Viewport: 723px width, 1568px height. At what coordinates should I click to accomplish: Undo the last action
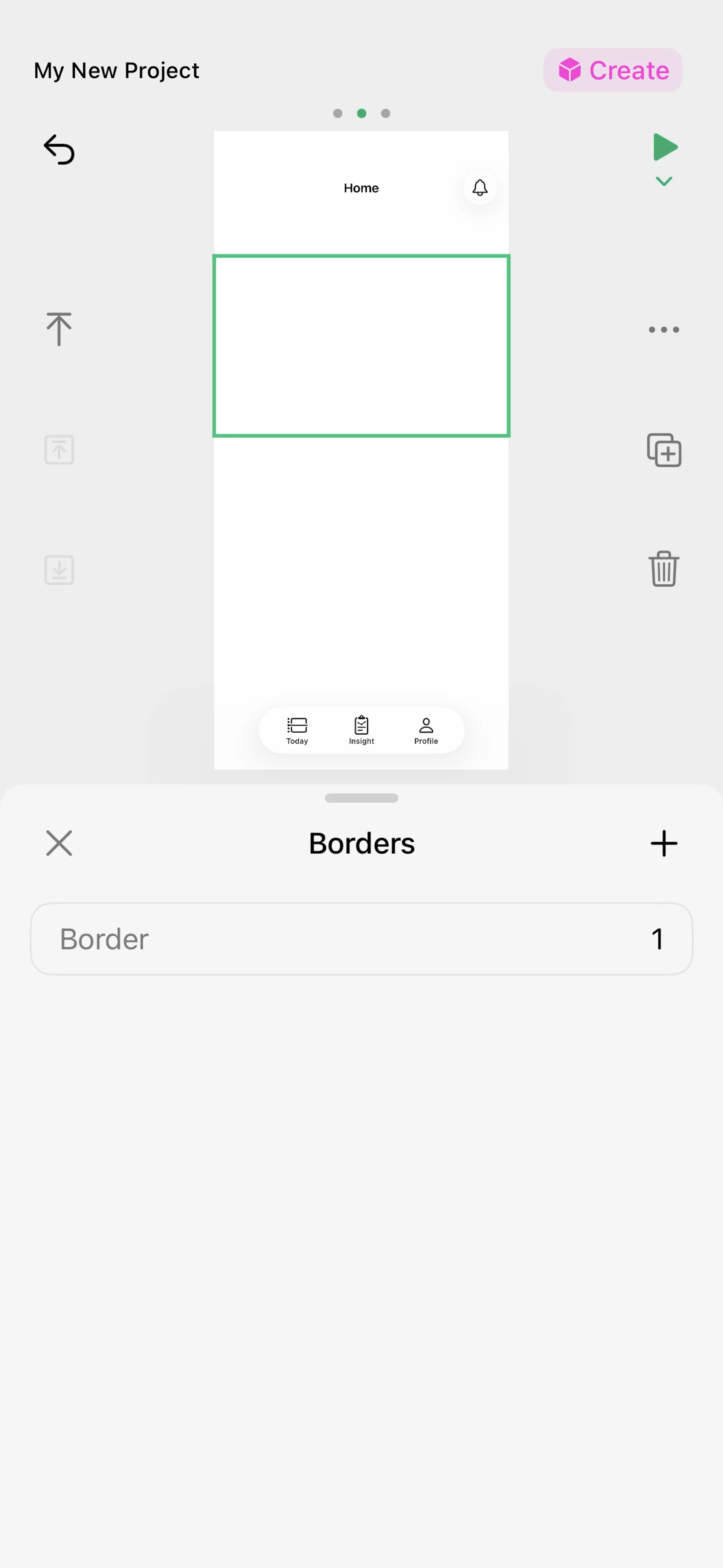click(x=59, y=150)
